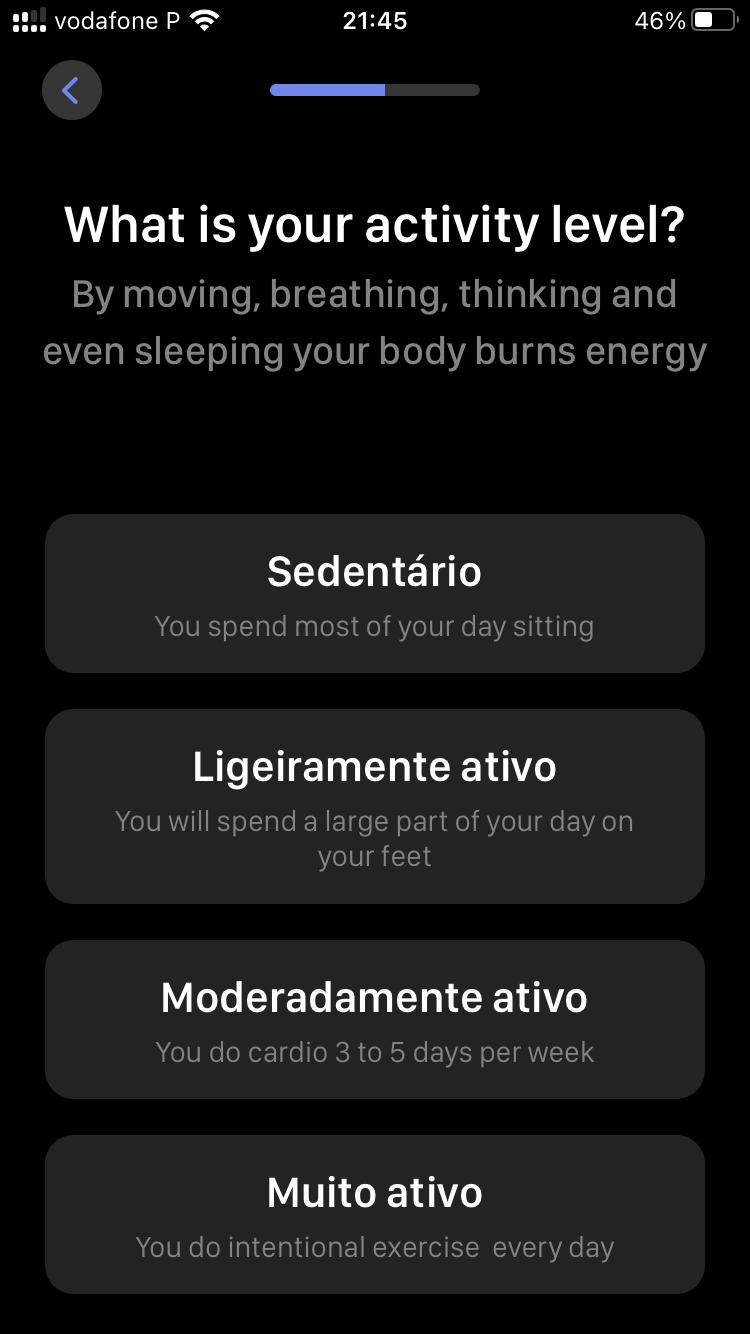
Task: Go back to the previous step
Action: click(72, 91)
